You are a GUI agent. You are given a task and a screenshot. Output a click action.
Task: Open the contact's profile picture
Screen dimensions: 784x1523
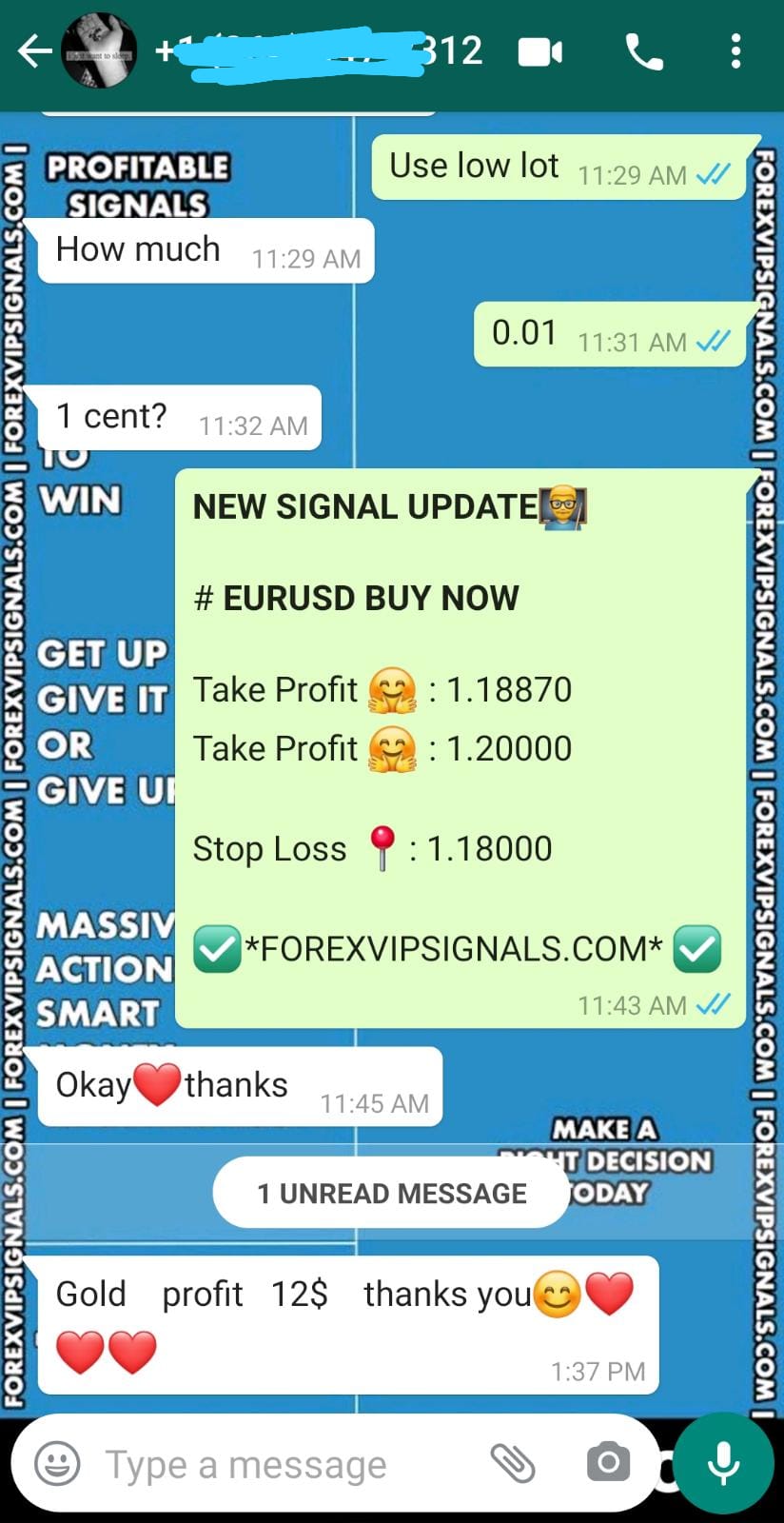point(99,51)
